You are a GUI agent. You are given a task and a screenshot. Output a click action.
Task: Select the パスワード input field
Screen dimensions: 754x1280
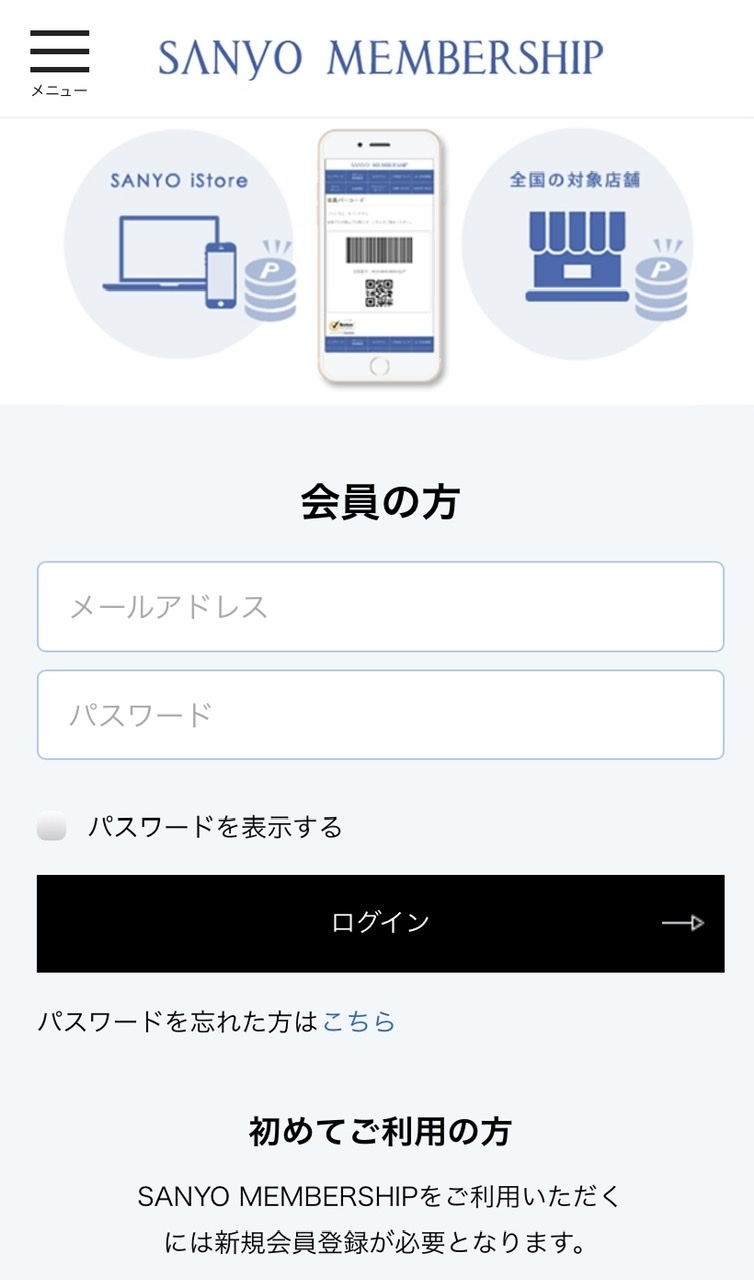pos(380,715)
